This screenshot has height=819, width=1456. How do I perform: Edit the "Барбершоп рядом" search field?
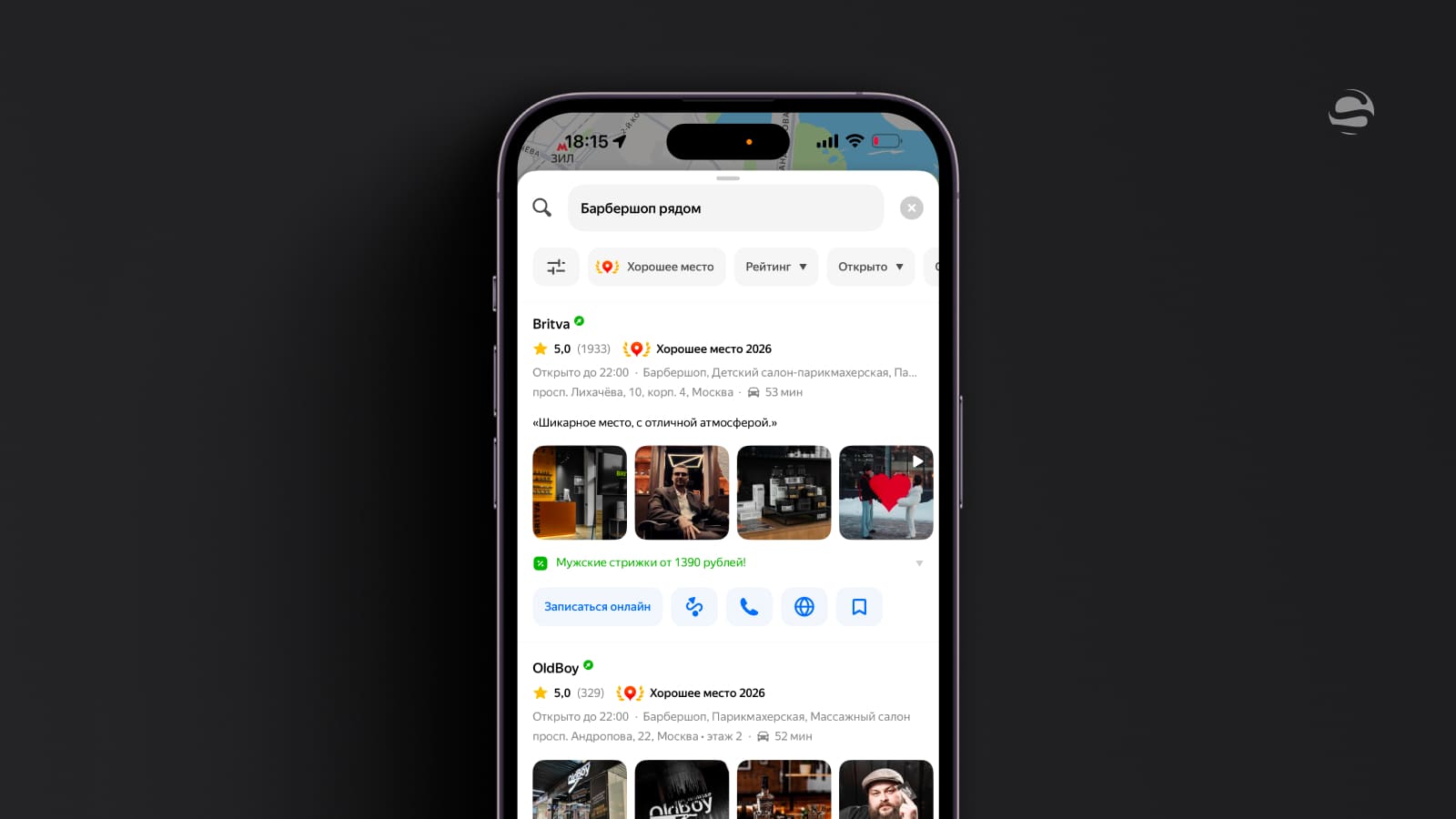[724, 208]
